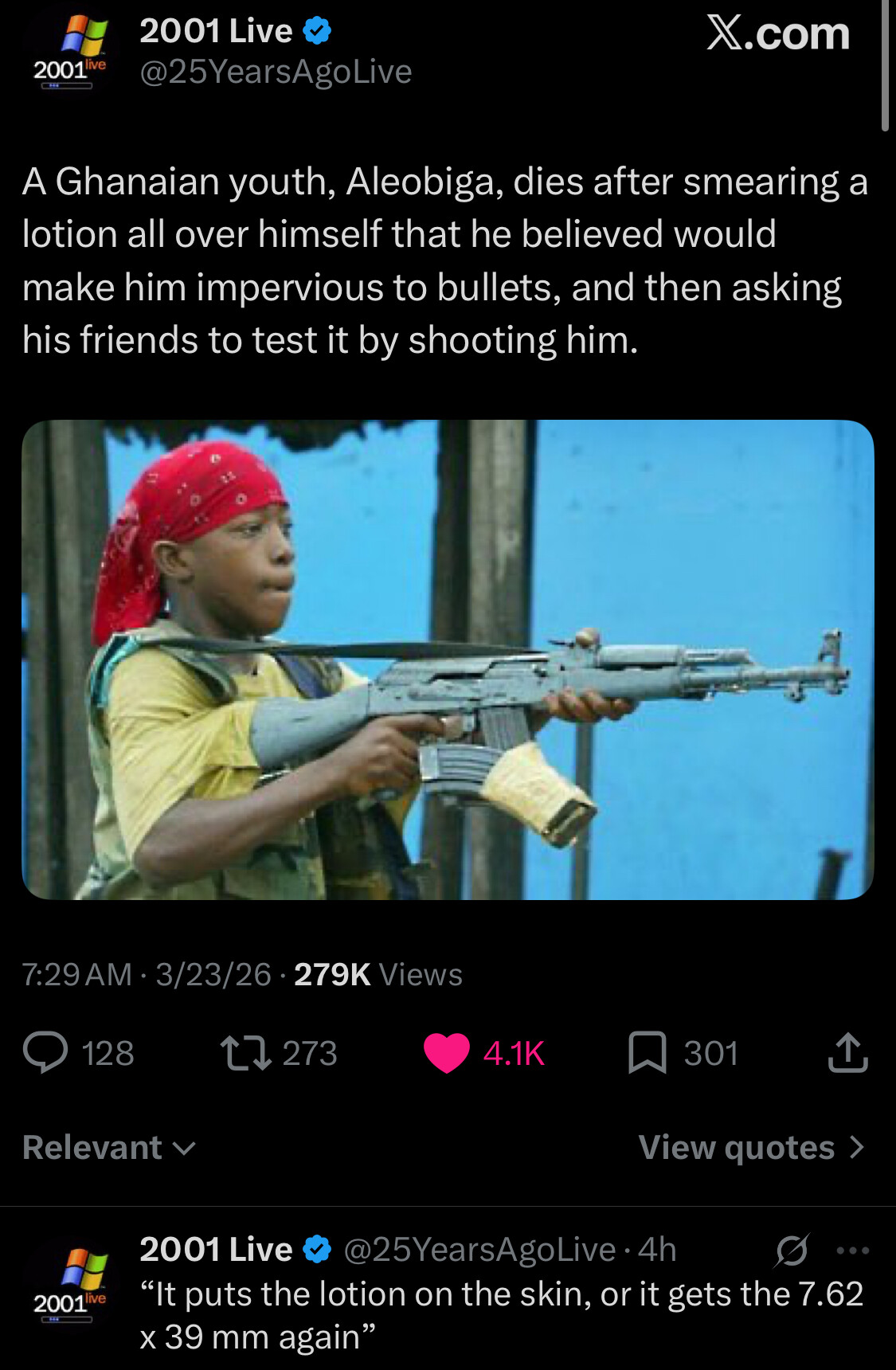
Task: Share the post via the share icon
Action: point(847,1052)
